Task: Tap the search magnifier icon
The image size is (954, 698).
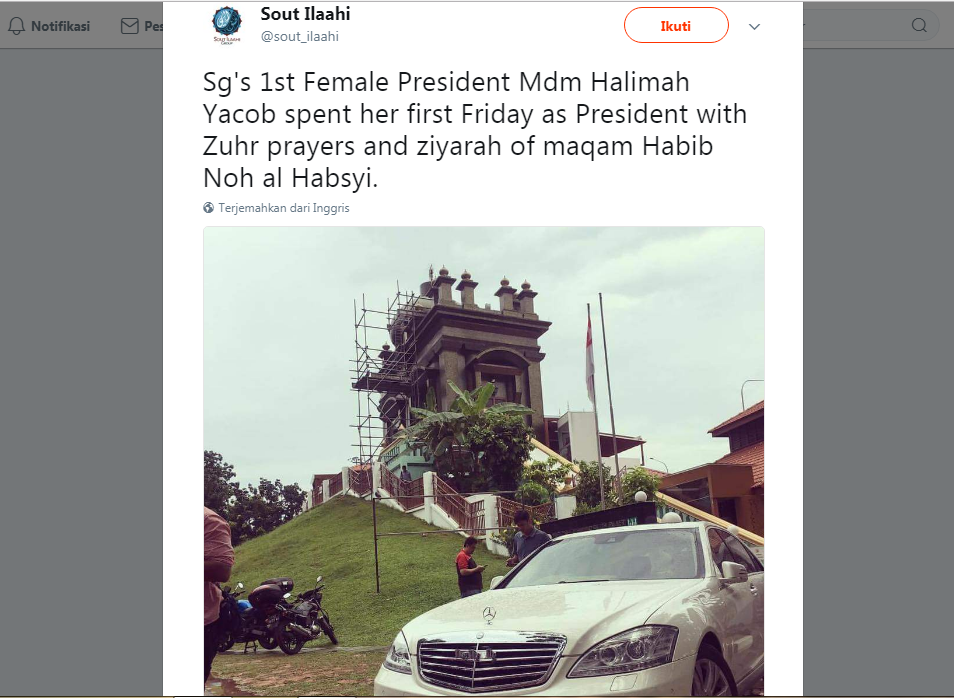Action: pos(918,26)
